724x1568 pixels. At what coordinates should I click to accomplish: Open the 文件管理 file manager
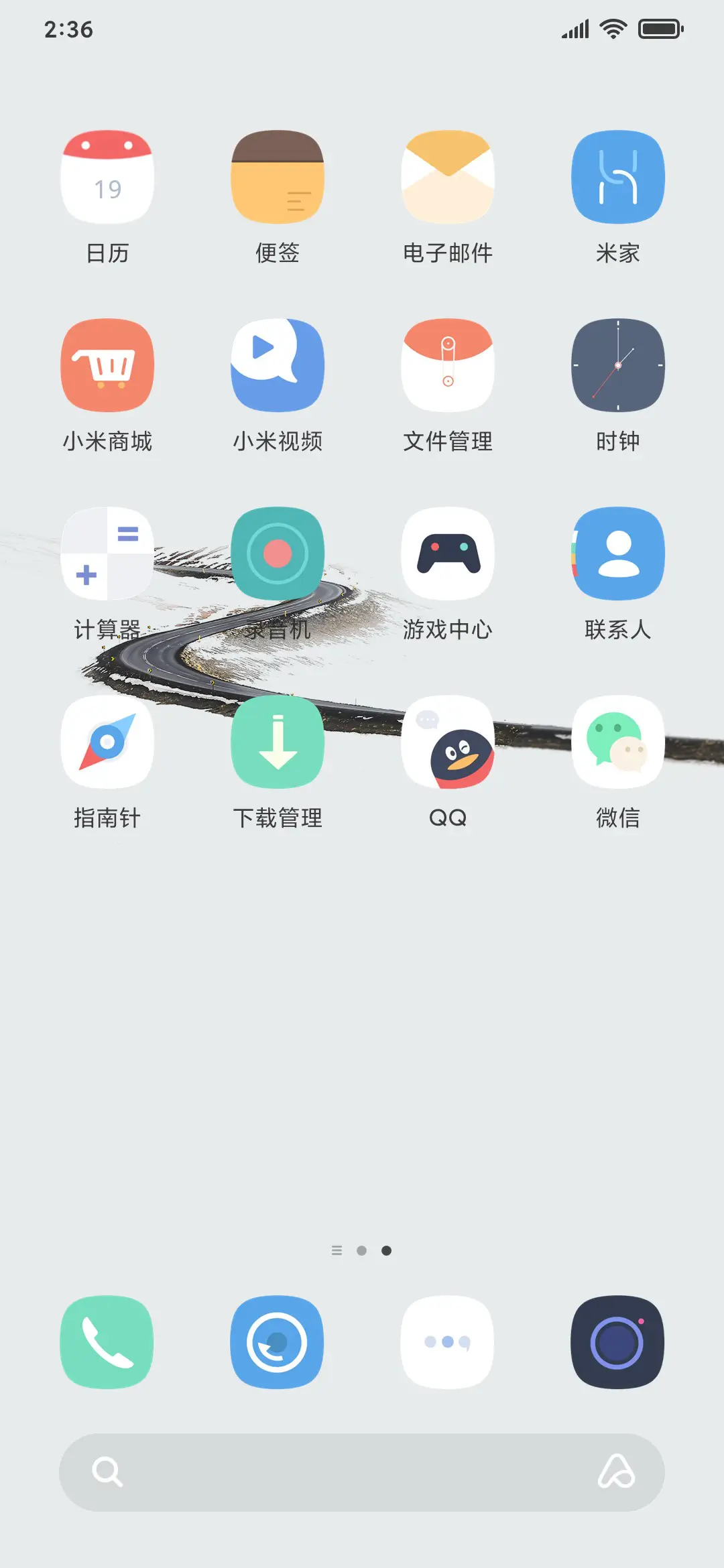(x=447, y=364)
